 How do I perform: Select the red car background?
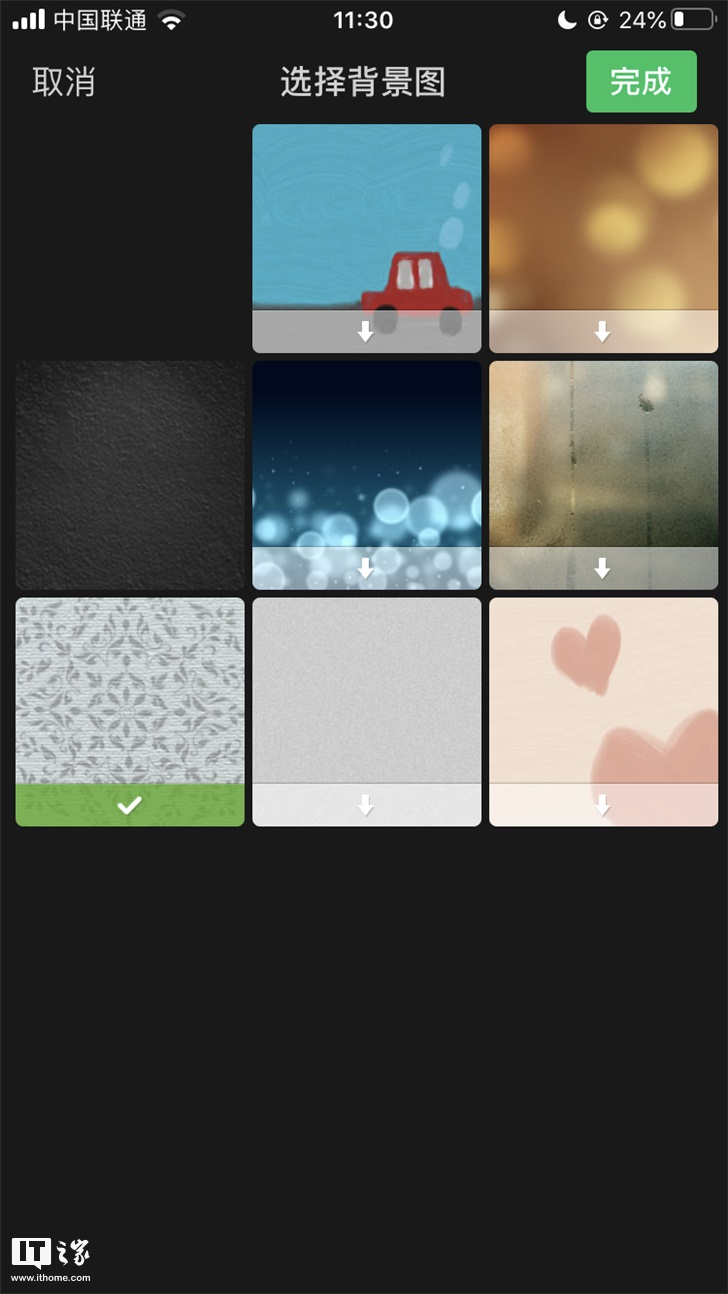(366, 238)
